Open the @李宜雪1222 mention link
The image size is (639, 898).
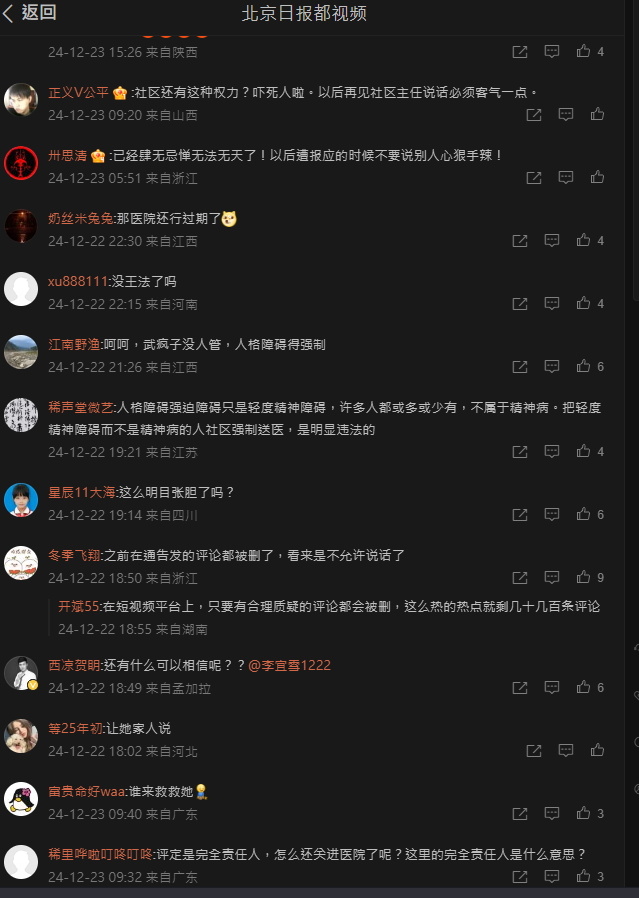tap(288, 665)
